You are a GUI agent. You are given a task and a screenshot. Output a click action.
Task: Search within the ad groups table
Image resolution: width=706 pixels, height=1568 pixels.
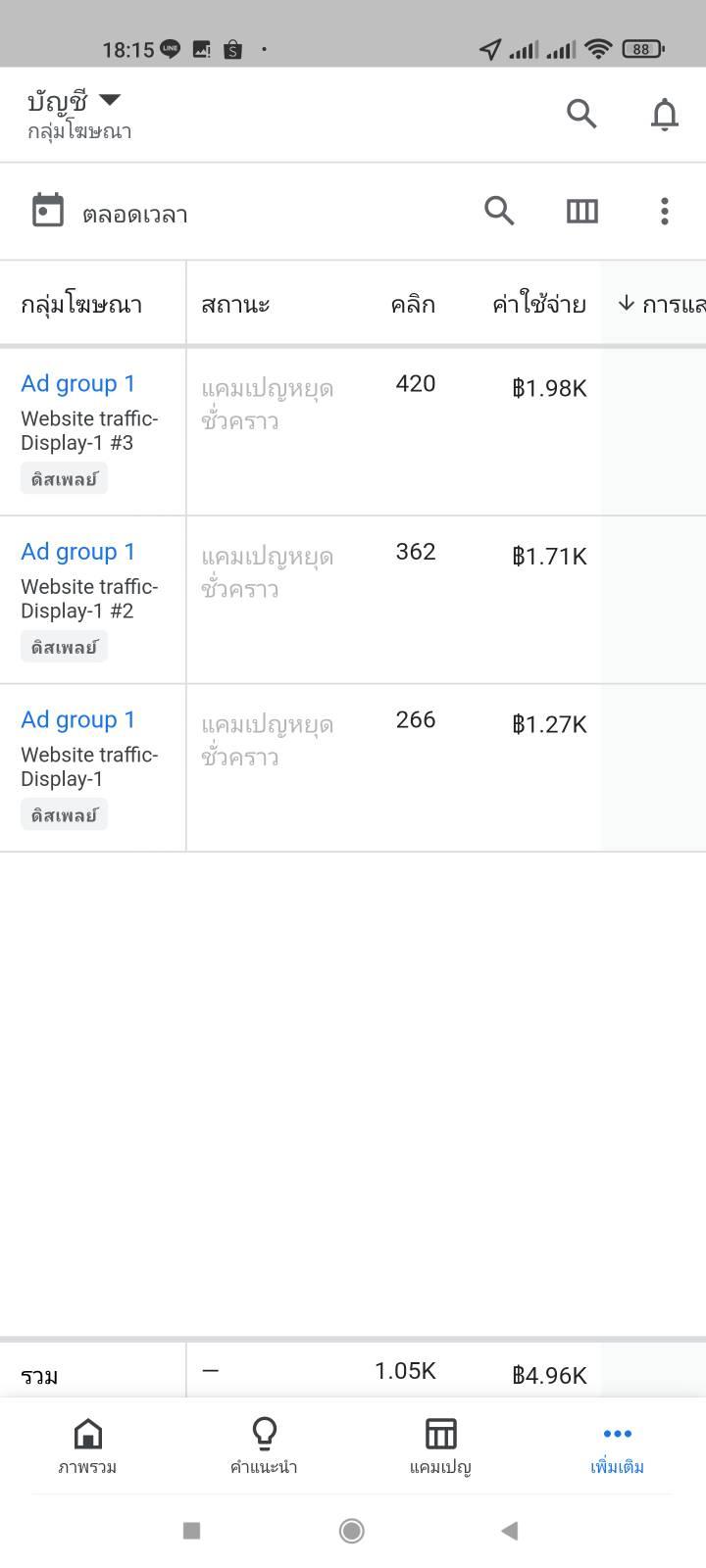click(x=499, y=211)
